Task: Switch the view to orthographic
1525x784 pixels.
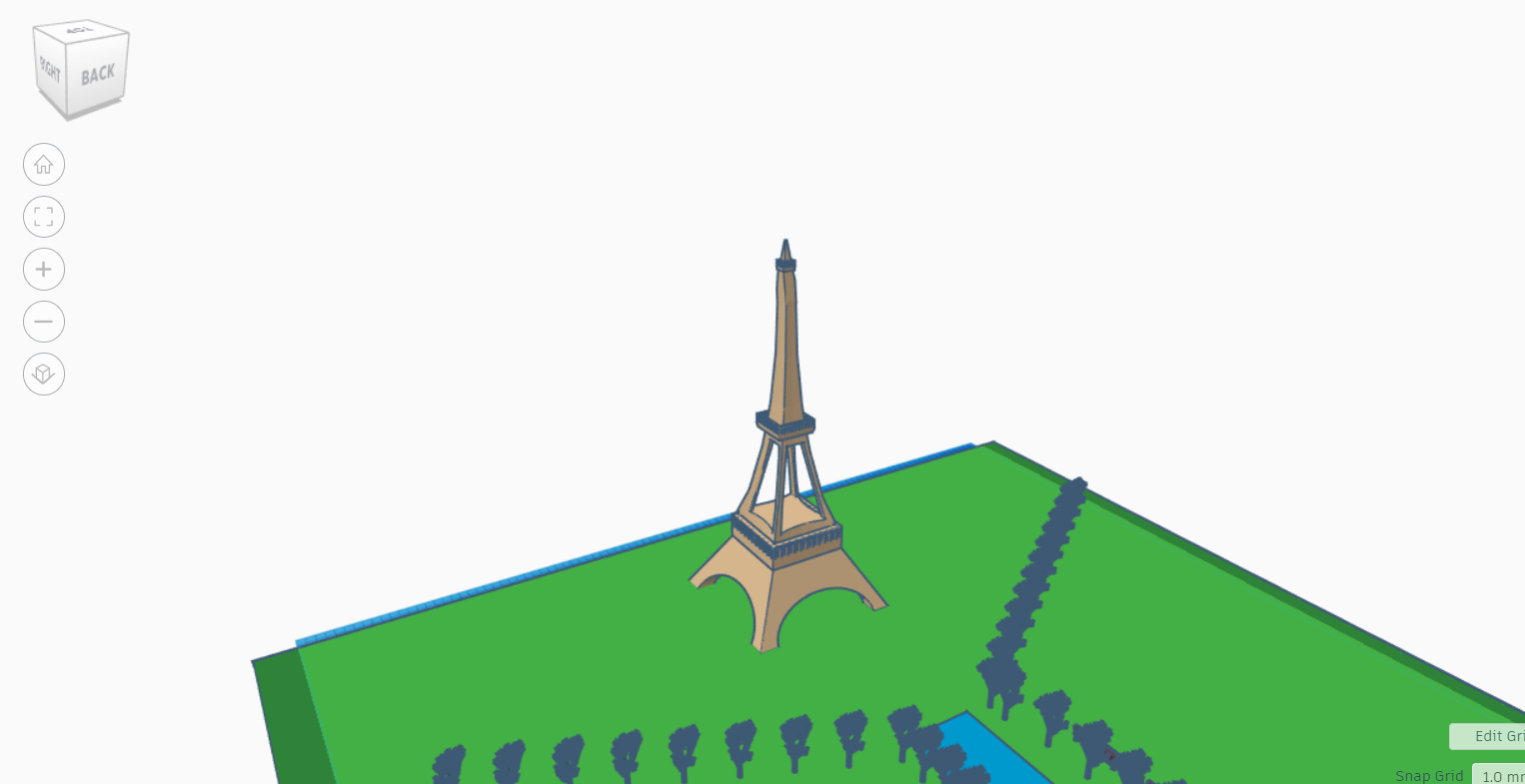Action: 44,375
